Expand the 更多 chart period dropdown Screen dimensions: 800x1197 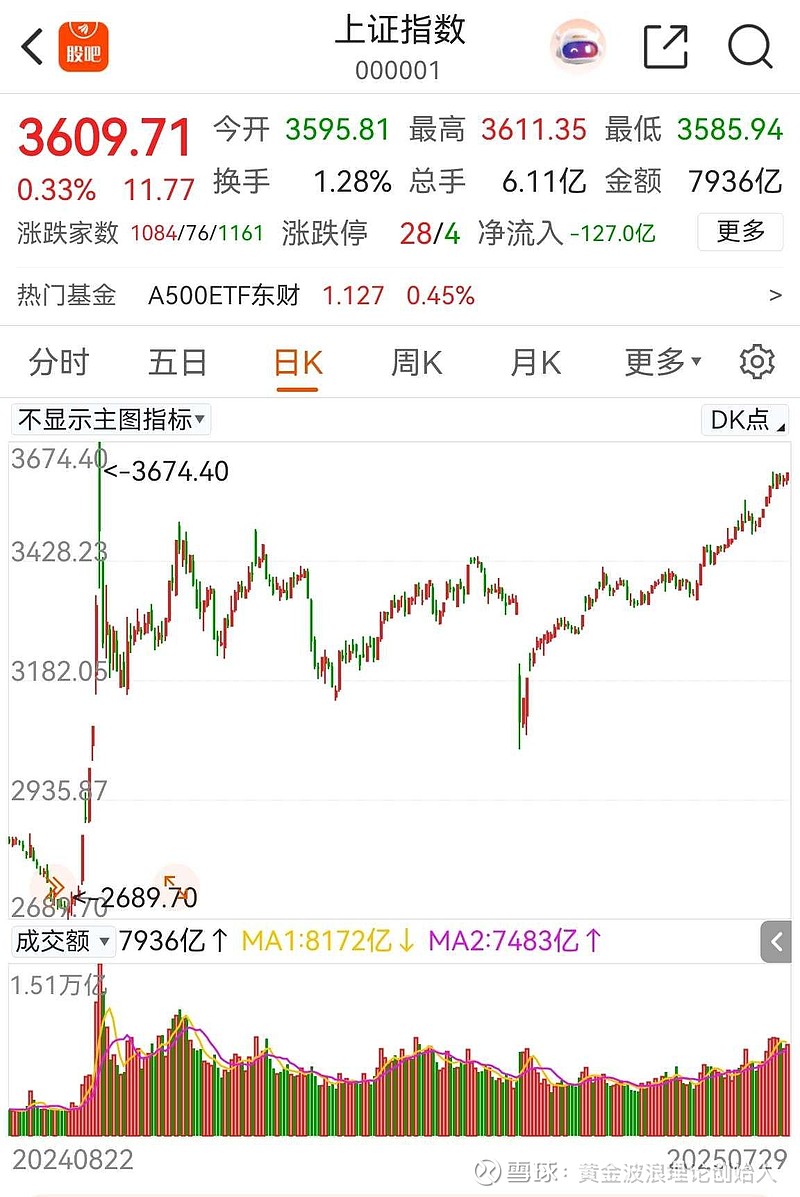(663, 362)
